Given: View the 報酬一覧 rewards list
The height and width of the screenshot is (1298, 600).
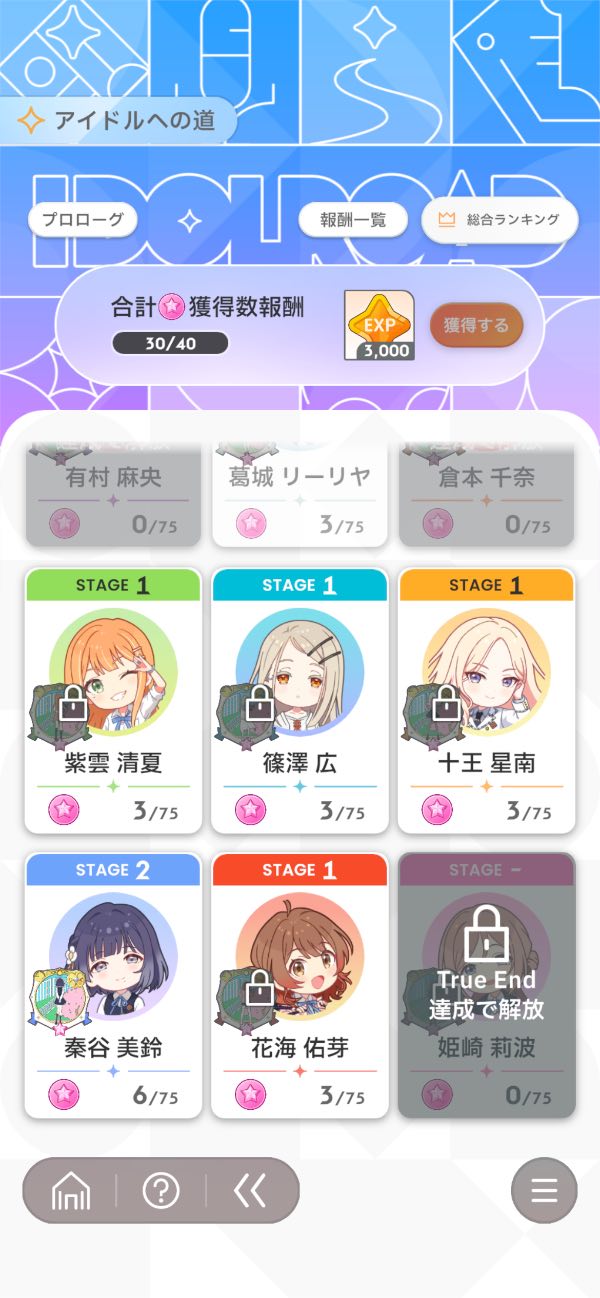Looking at the screenshot, I should point(352,220).
